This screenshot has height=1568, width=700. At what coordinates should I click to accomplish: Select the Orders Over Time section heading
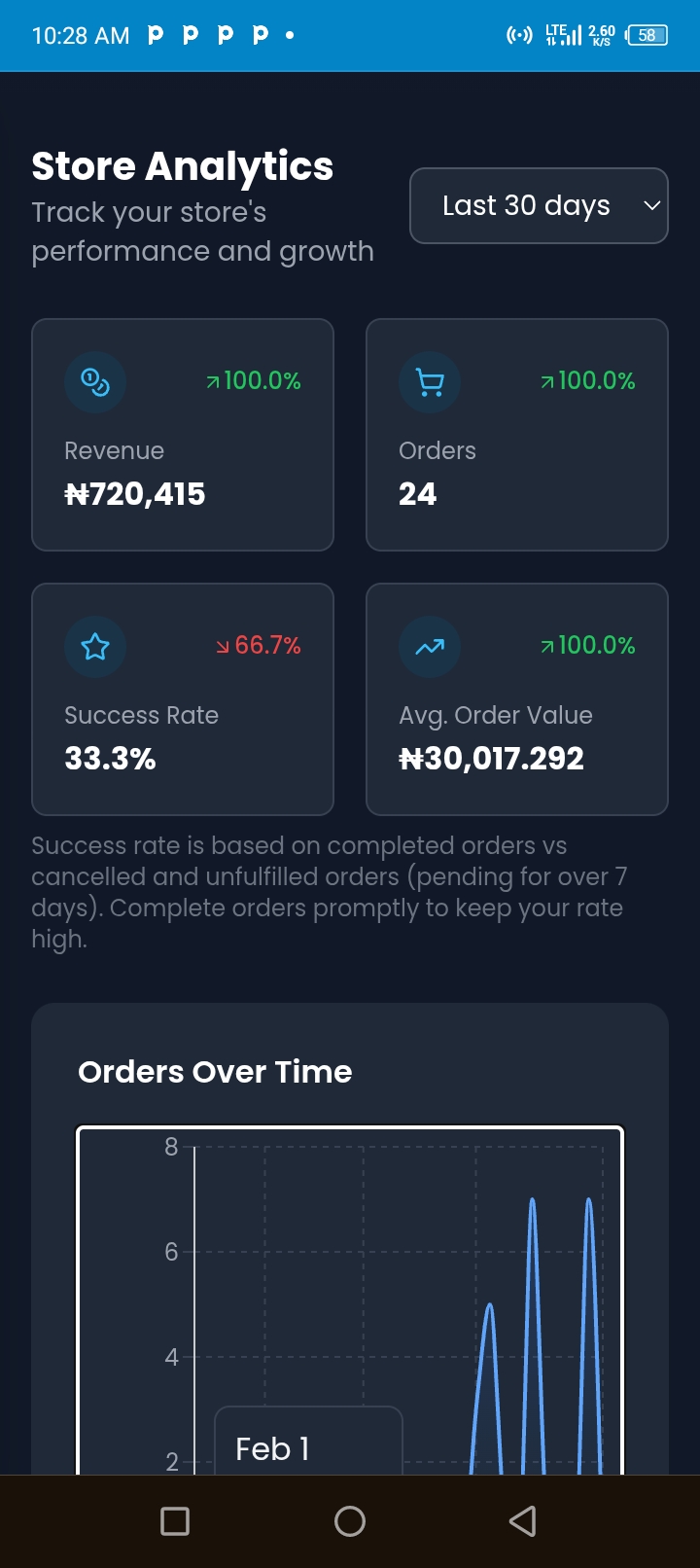215,1071
